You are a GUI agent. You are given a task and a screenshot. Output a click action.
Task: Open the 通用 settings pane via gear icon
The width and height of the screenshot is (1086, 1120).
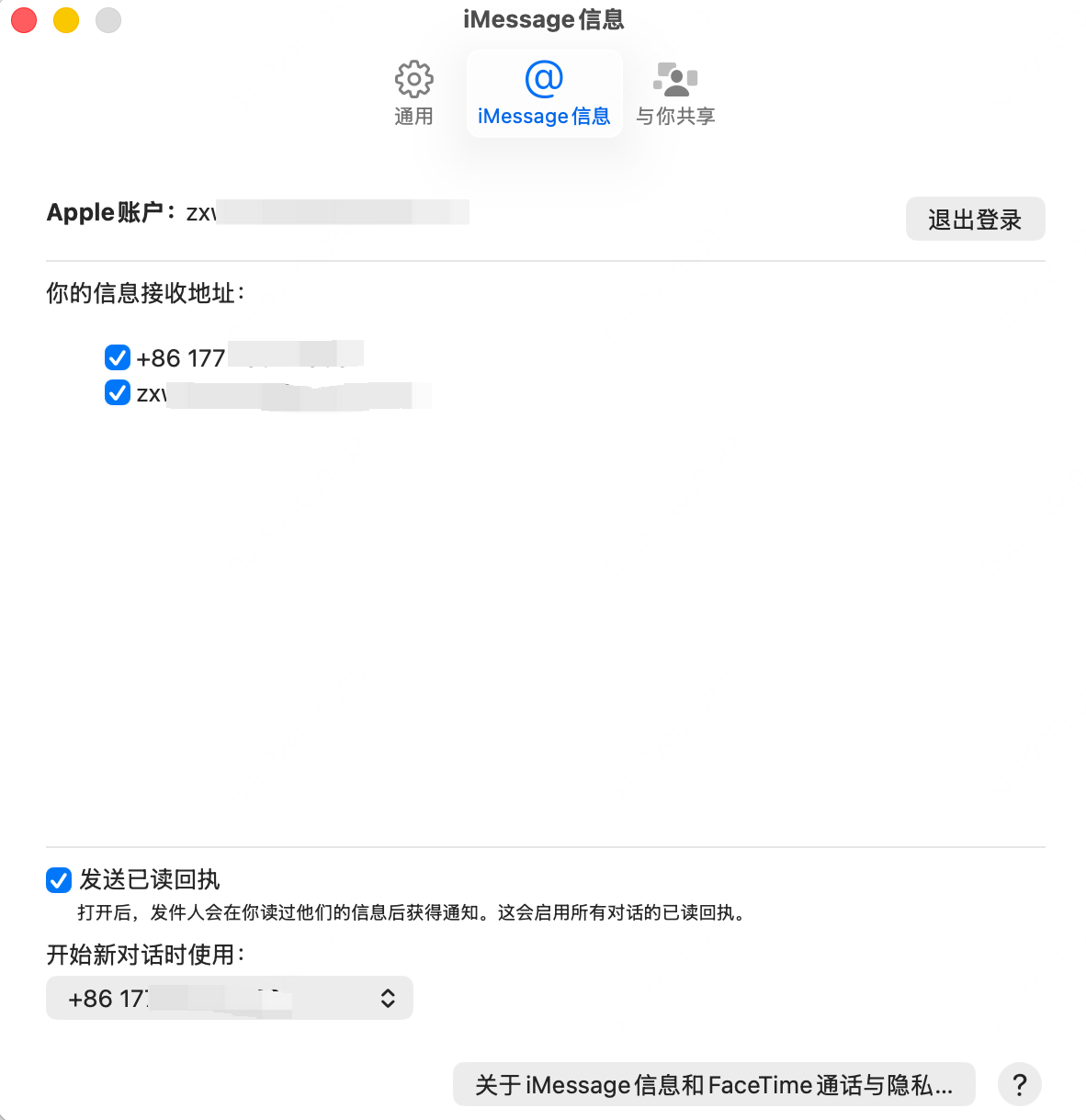(x=413, y=81)
